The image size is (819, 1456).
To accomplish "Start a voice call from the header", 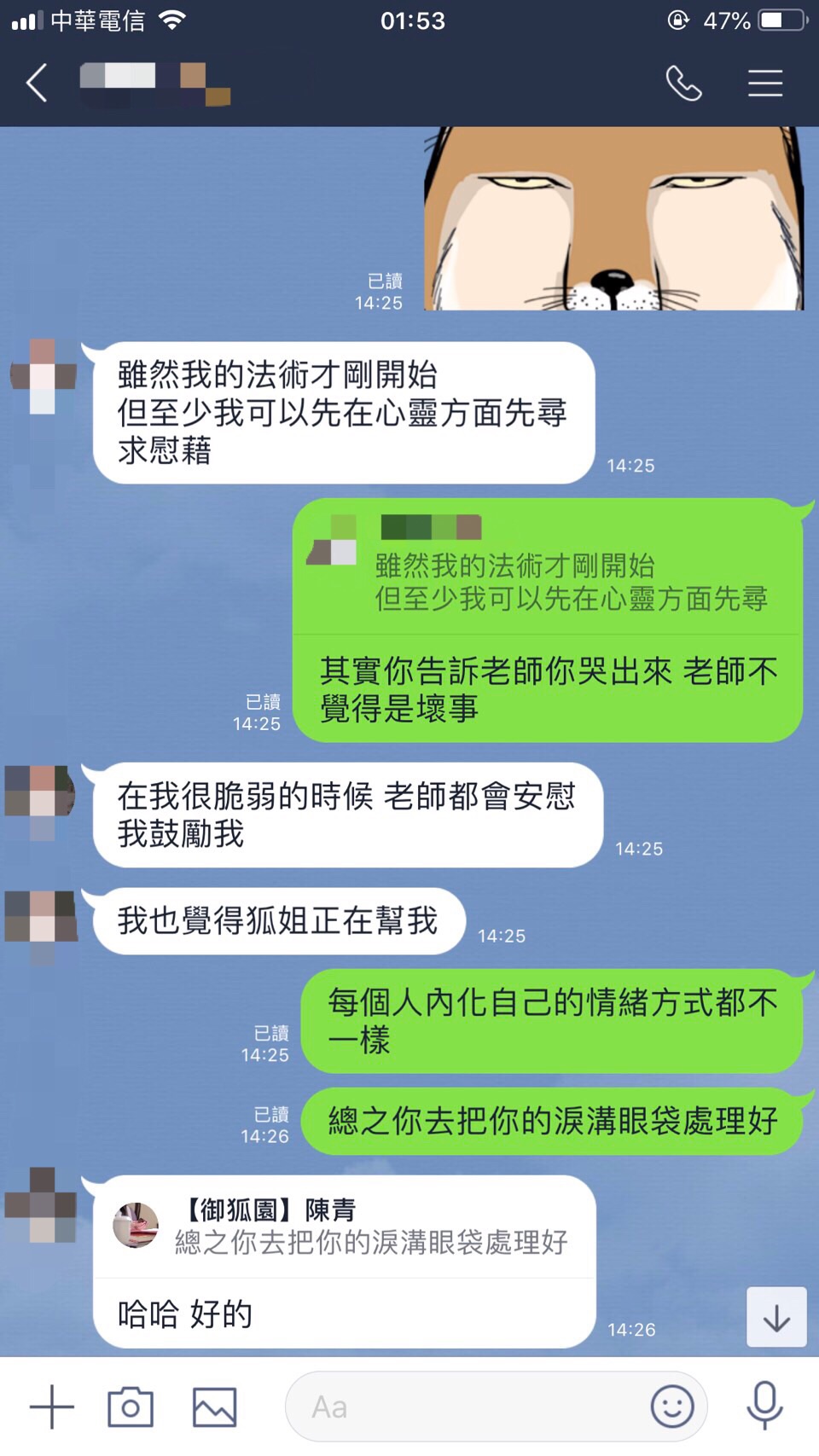I will coord(683,84).
